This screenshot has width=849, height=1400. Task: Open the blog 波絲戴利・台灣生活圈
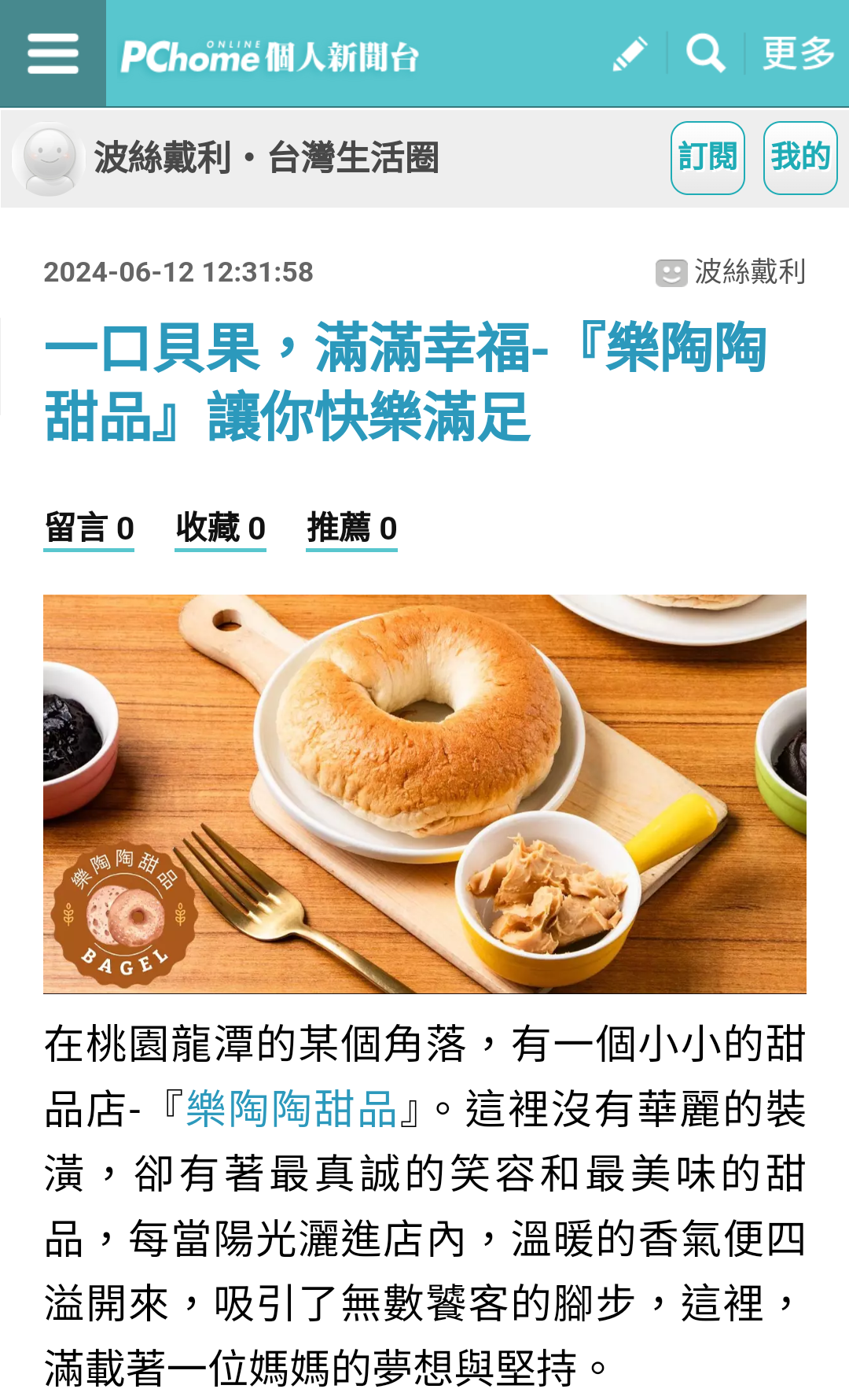266,158
